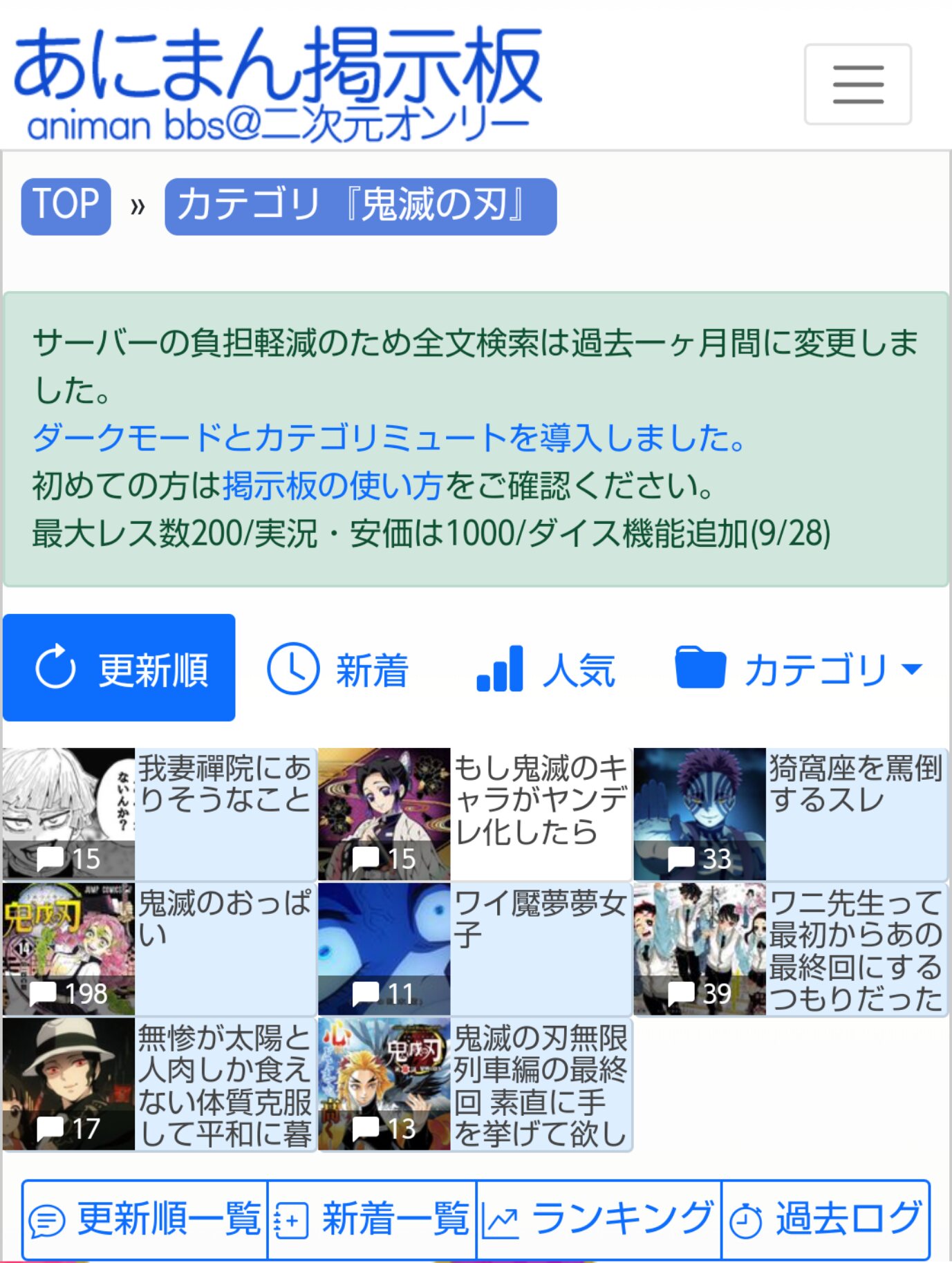Screen dimensions: 952x1263
Task: Open thread 我妻禪院にありそうなこと
Action: pyautogui.click(x=159, y=814)
